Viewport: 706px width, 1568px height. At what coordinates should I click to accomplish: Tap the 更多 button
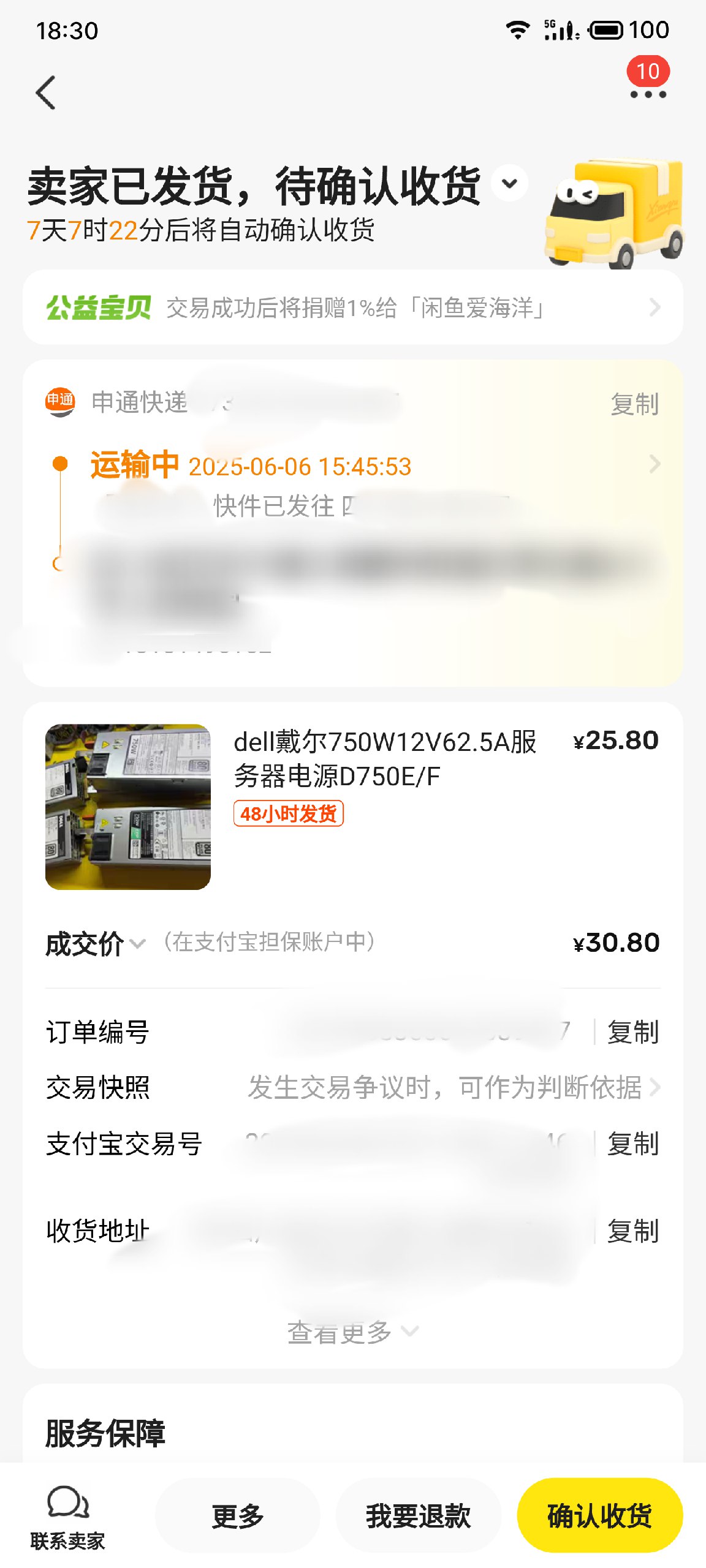point(237,1517)
